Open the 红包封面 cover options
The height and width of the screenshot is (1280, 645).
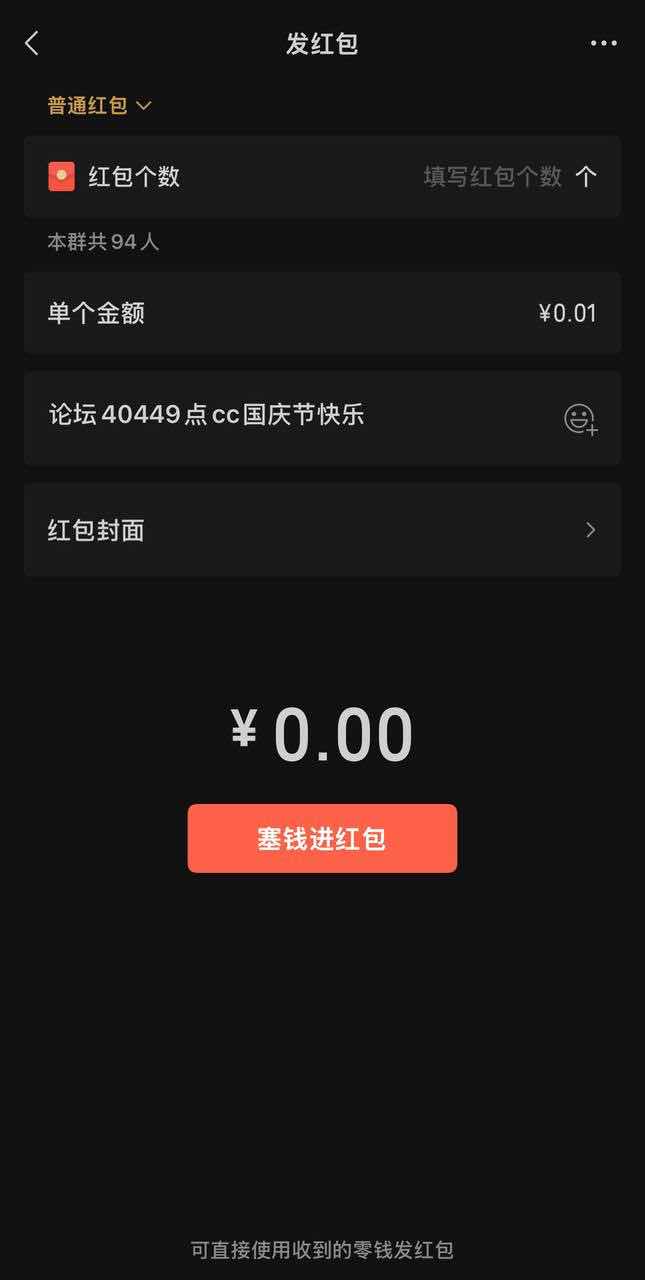click(322, 530)
